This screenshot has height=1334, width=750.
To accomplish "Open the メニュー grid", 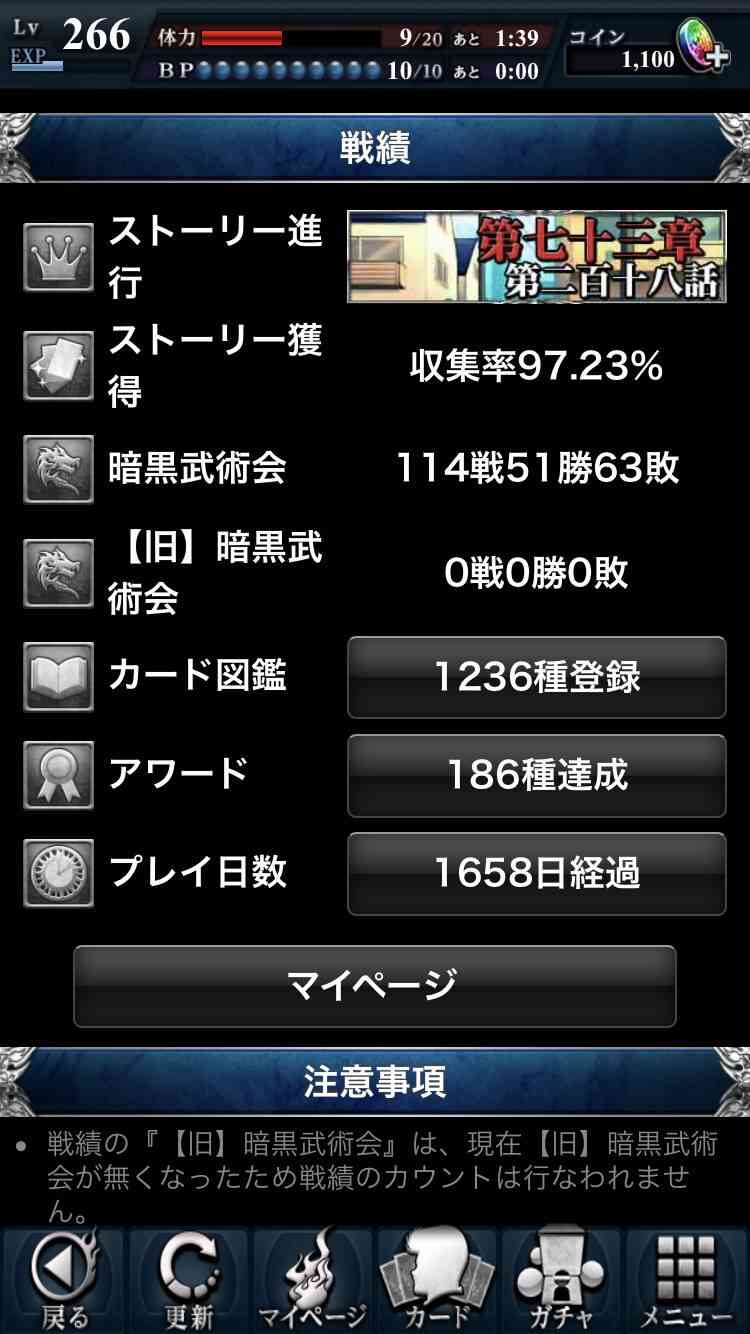I will (x=686, y=1281).
